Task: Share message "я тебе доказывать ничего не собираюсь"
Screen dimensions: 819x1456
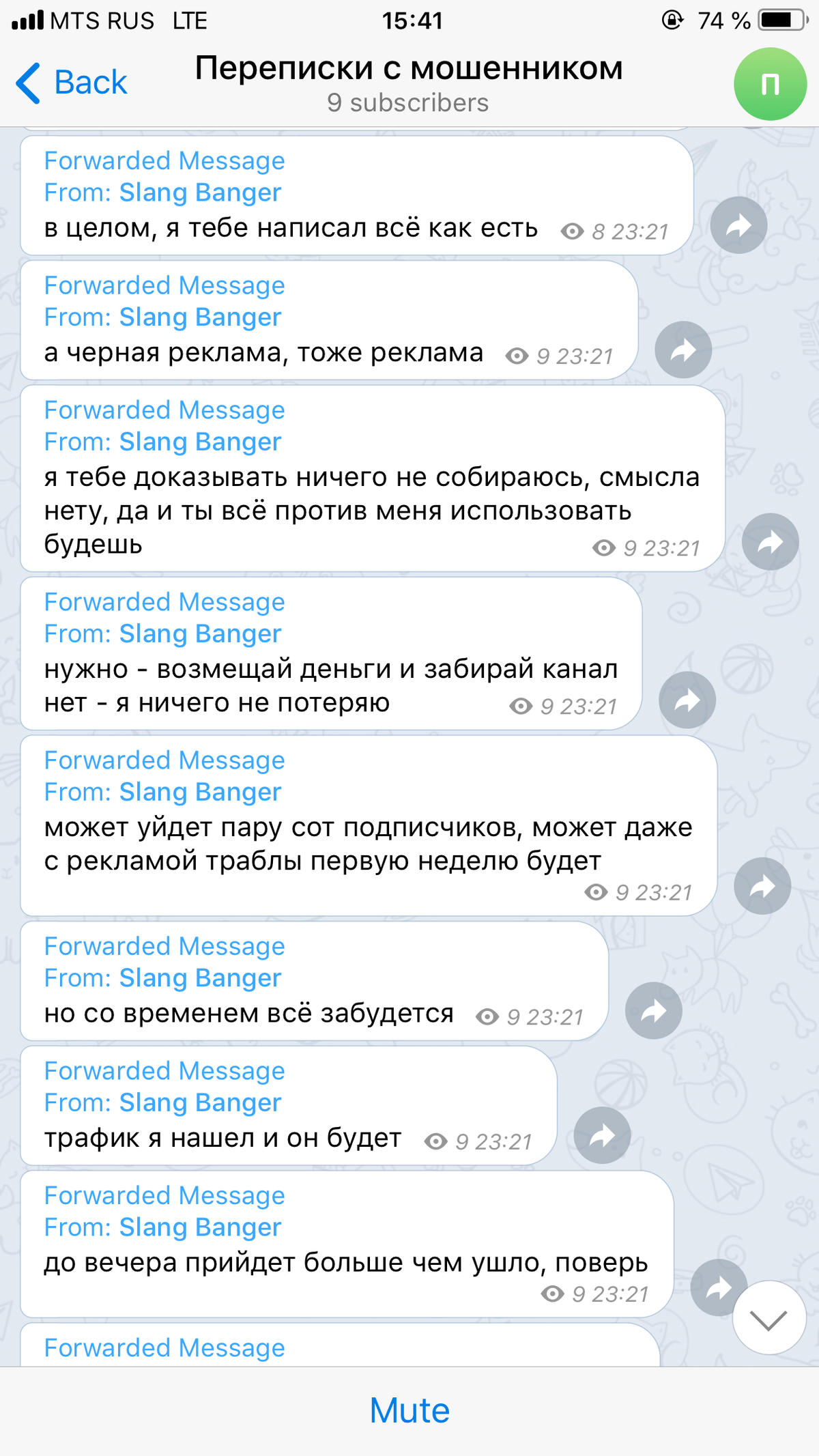Action: pyautogui.click(x=770, y=541)
